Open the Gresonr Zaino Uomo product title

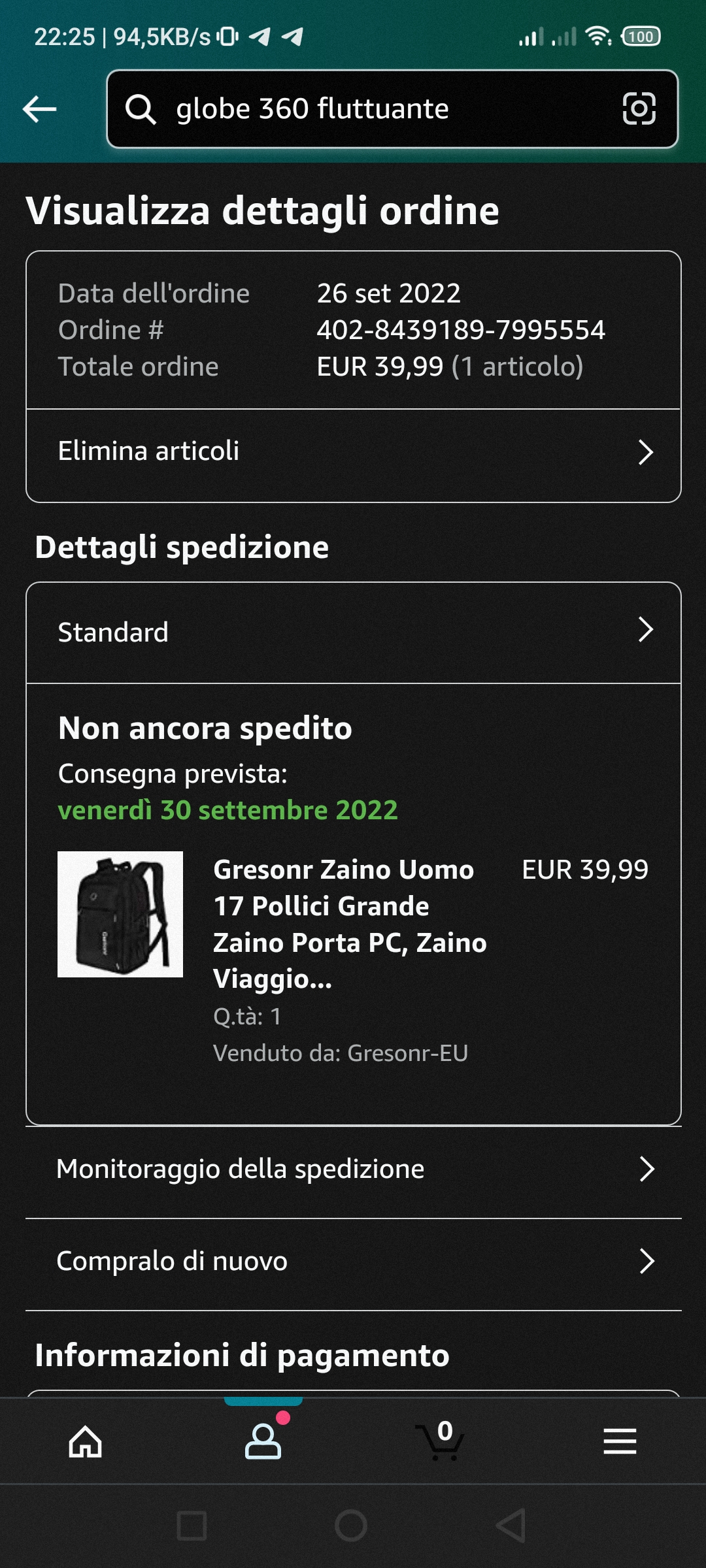point(350,924)
